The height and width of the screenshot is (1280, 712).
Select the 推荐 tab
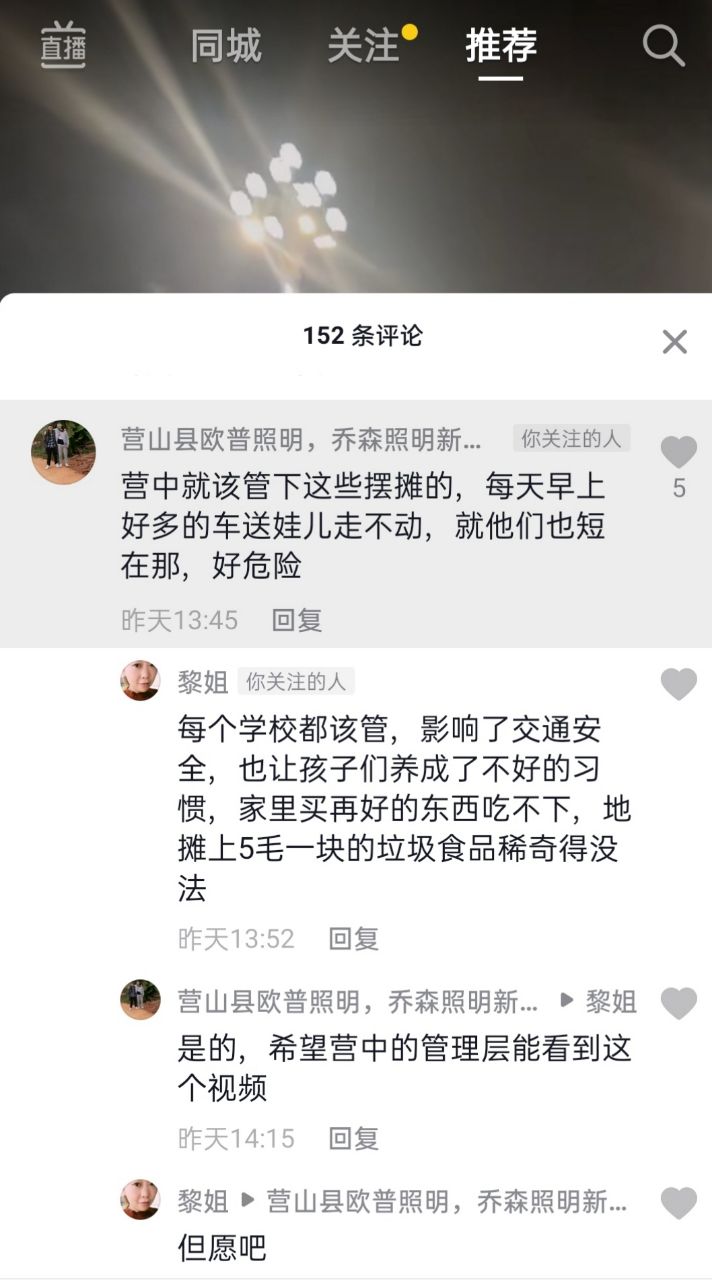[501, 46]
